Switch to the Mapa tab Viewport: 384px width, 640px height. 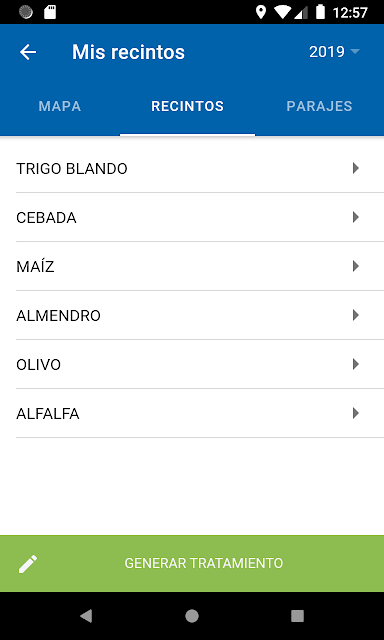(x=60, y=106)
